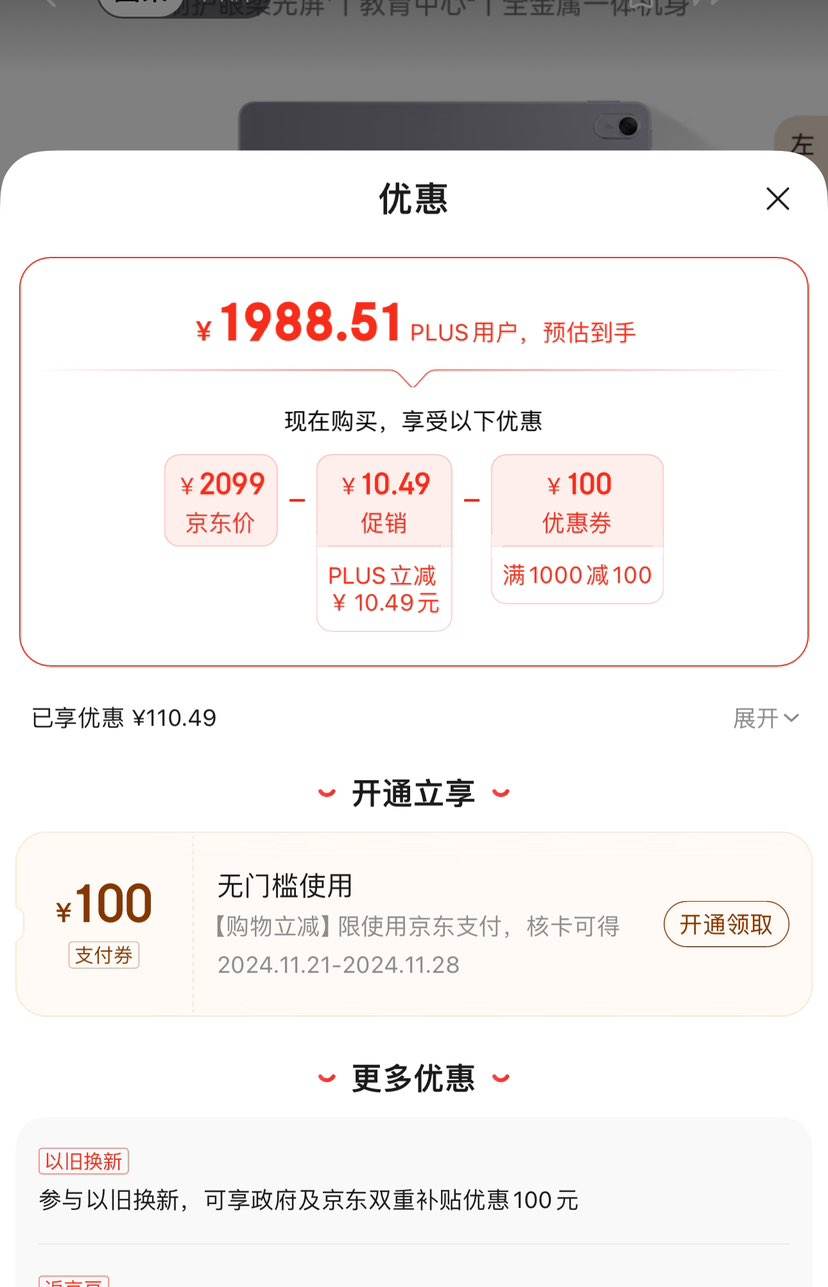Tap the minus sign between price cards

297,502
